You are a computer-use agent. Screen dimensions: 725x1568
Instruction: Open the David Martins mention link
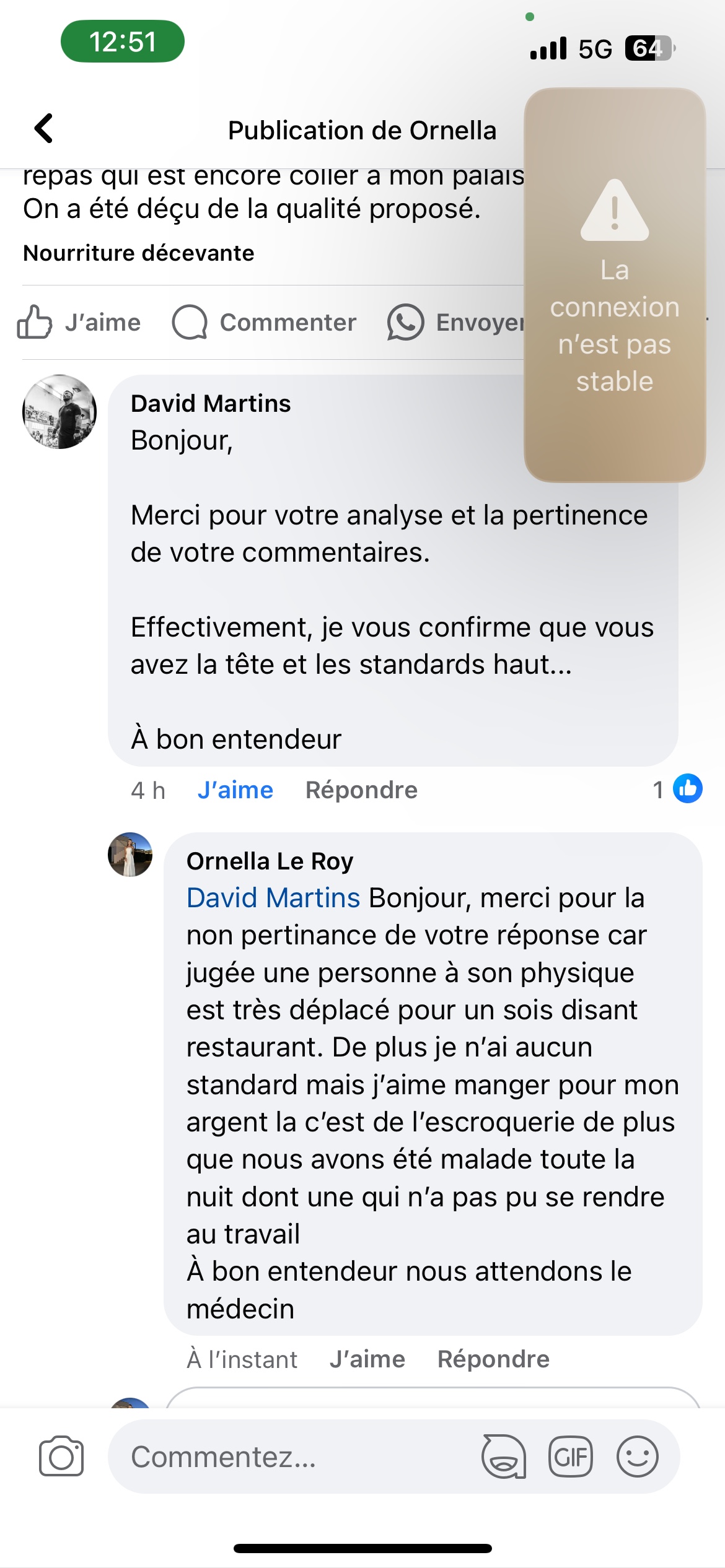click(273, 898)
